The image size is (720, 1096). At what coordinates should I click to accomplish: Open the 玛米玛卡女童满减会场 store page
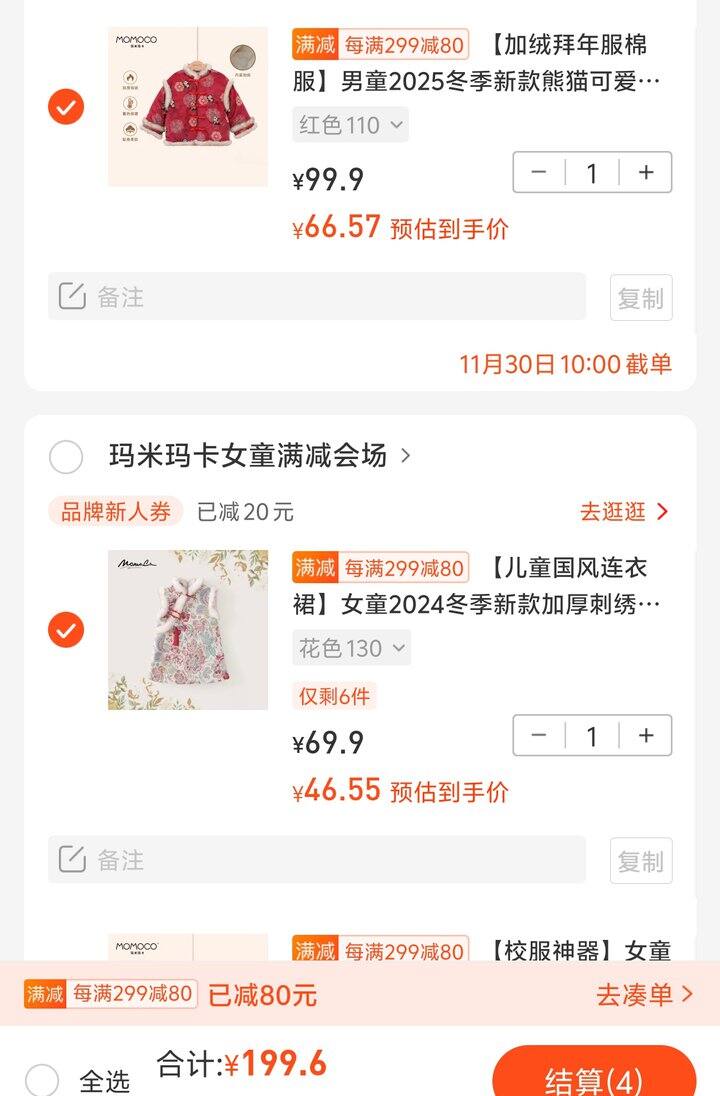point(259,456)
